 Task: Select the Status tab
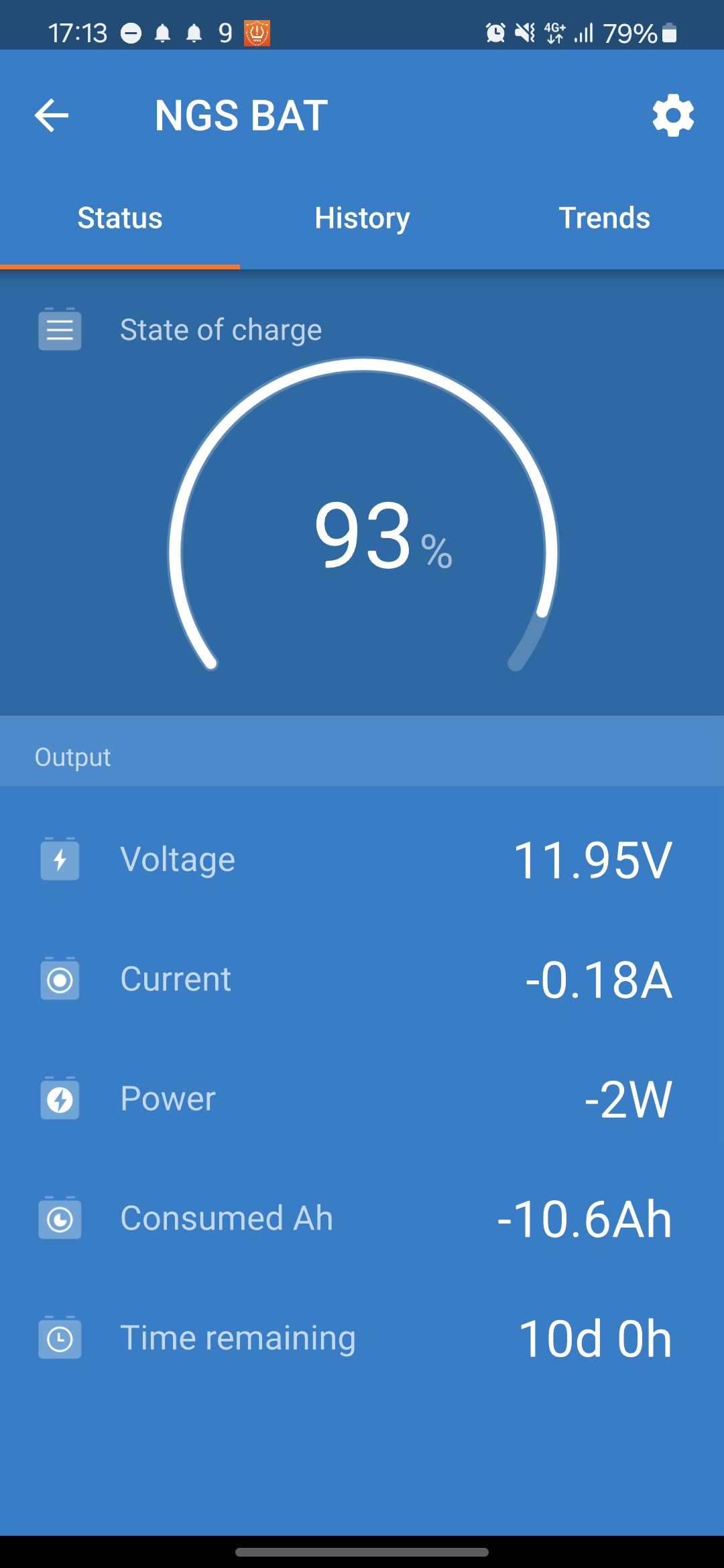tap(120, 218)
